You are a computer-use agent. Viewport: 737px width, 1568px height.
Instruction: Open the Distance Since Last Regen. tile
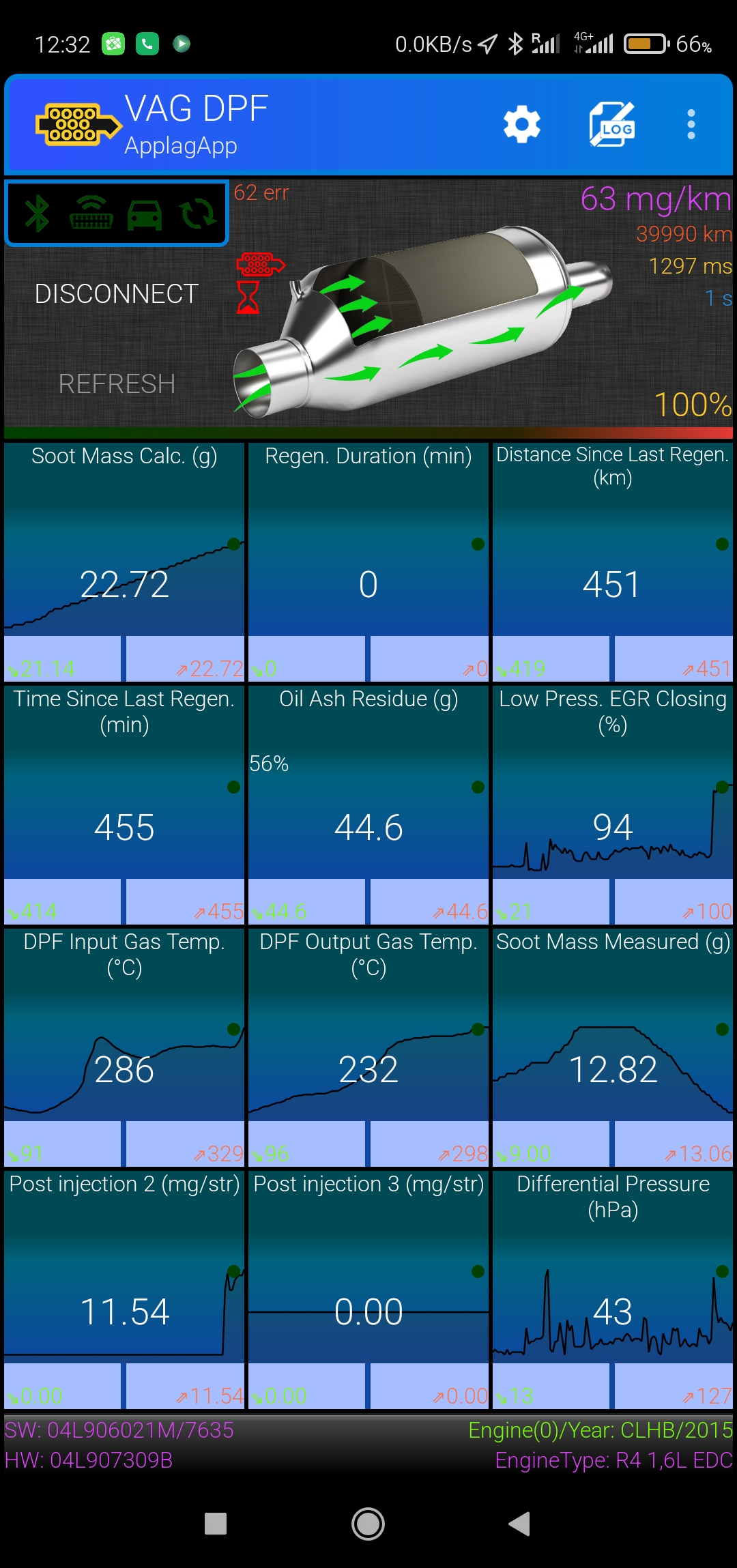612,560
